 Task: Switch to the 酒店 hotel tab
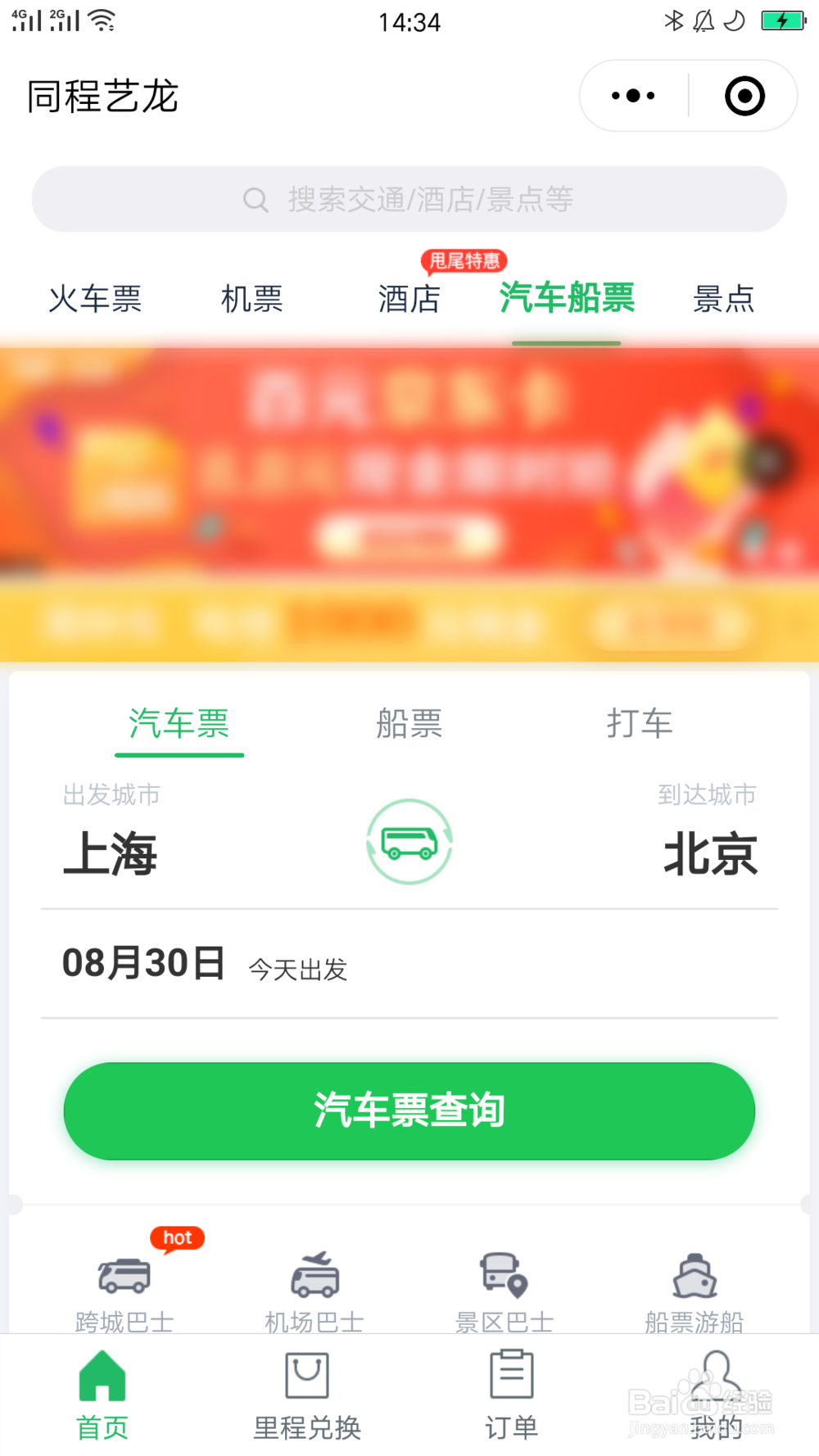coord(409,300)
